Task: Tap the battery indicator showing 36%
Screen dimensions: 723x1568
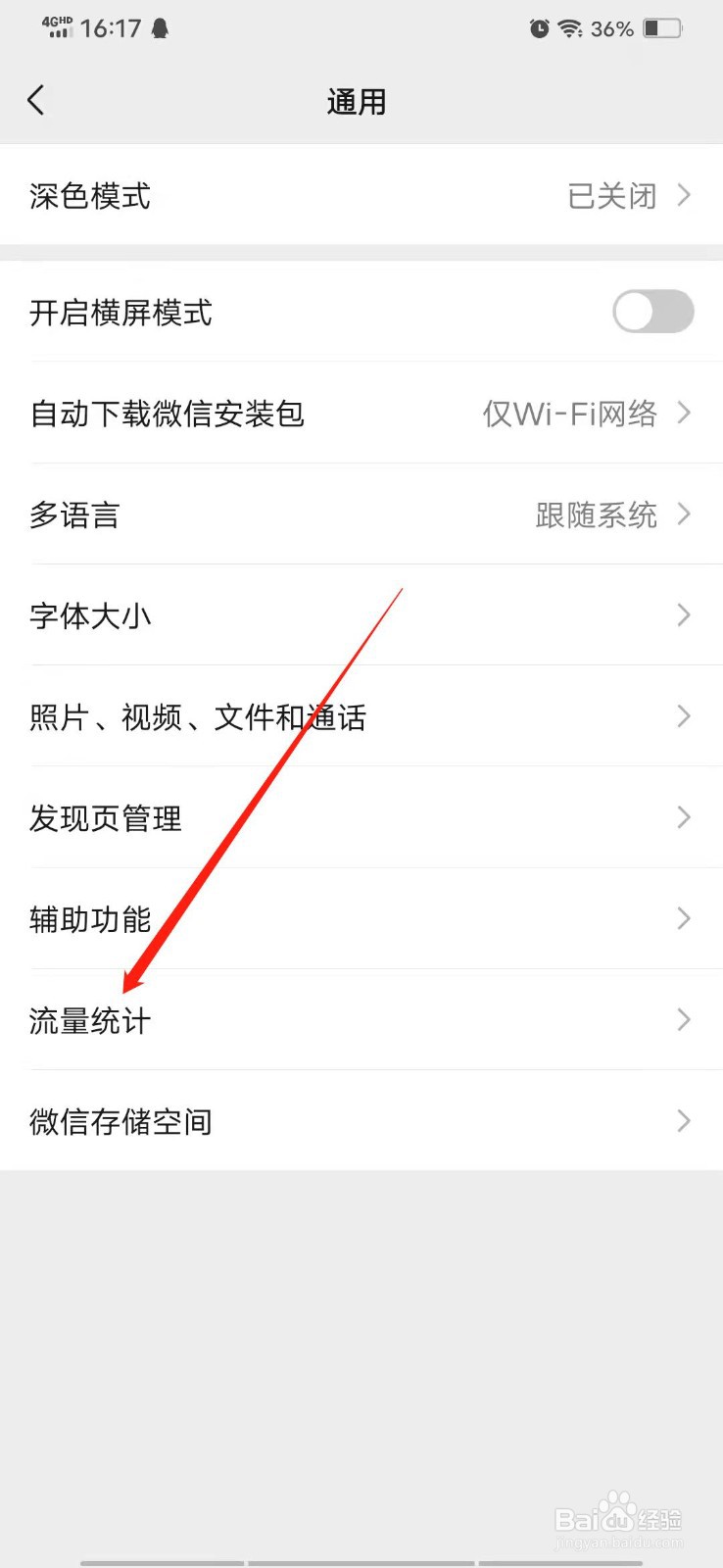Action: point(657,28)
